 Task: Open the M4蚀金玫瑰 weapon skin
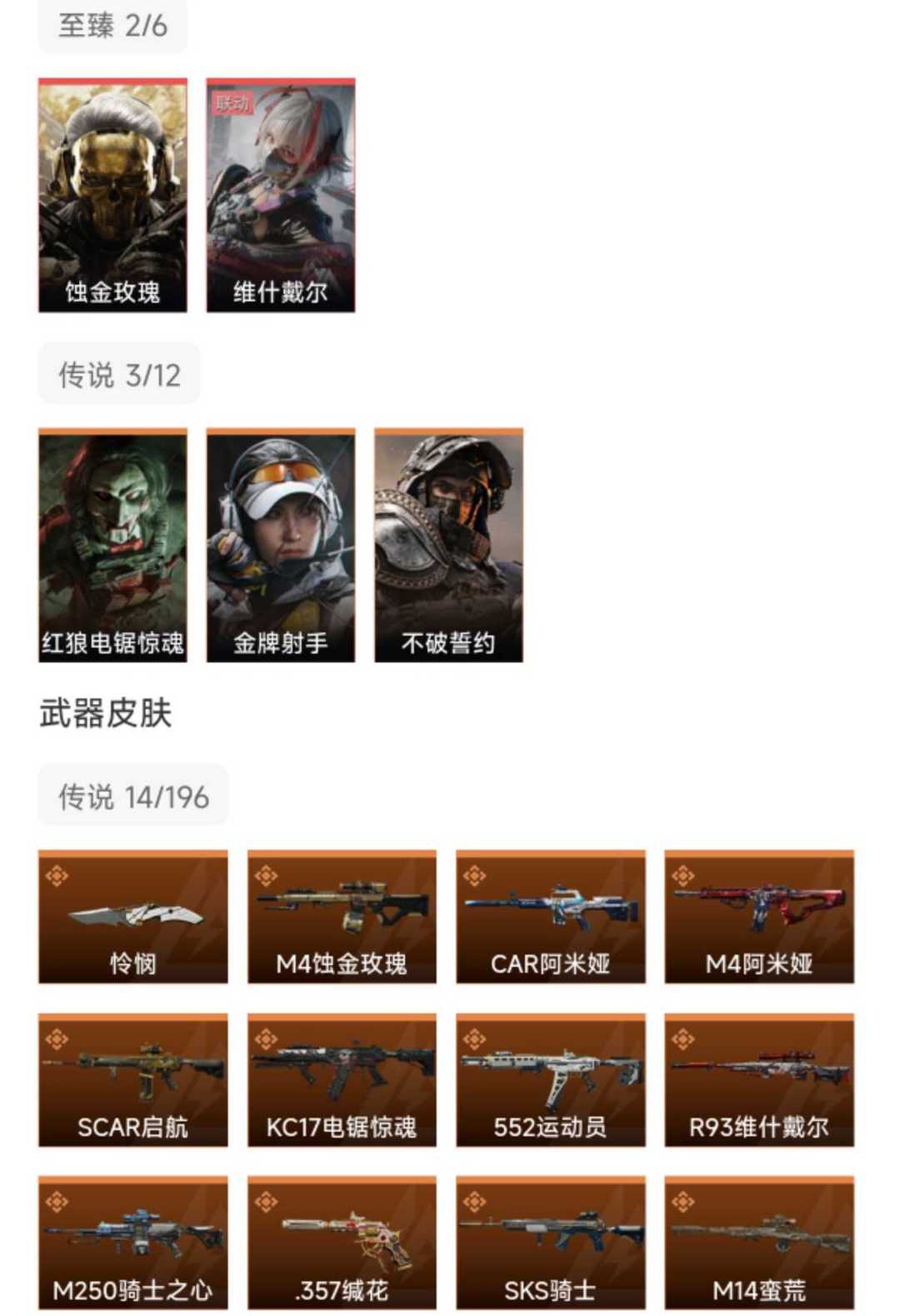click(342, 917)
